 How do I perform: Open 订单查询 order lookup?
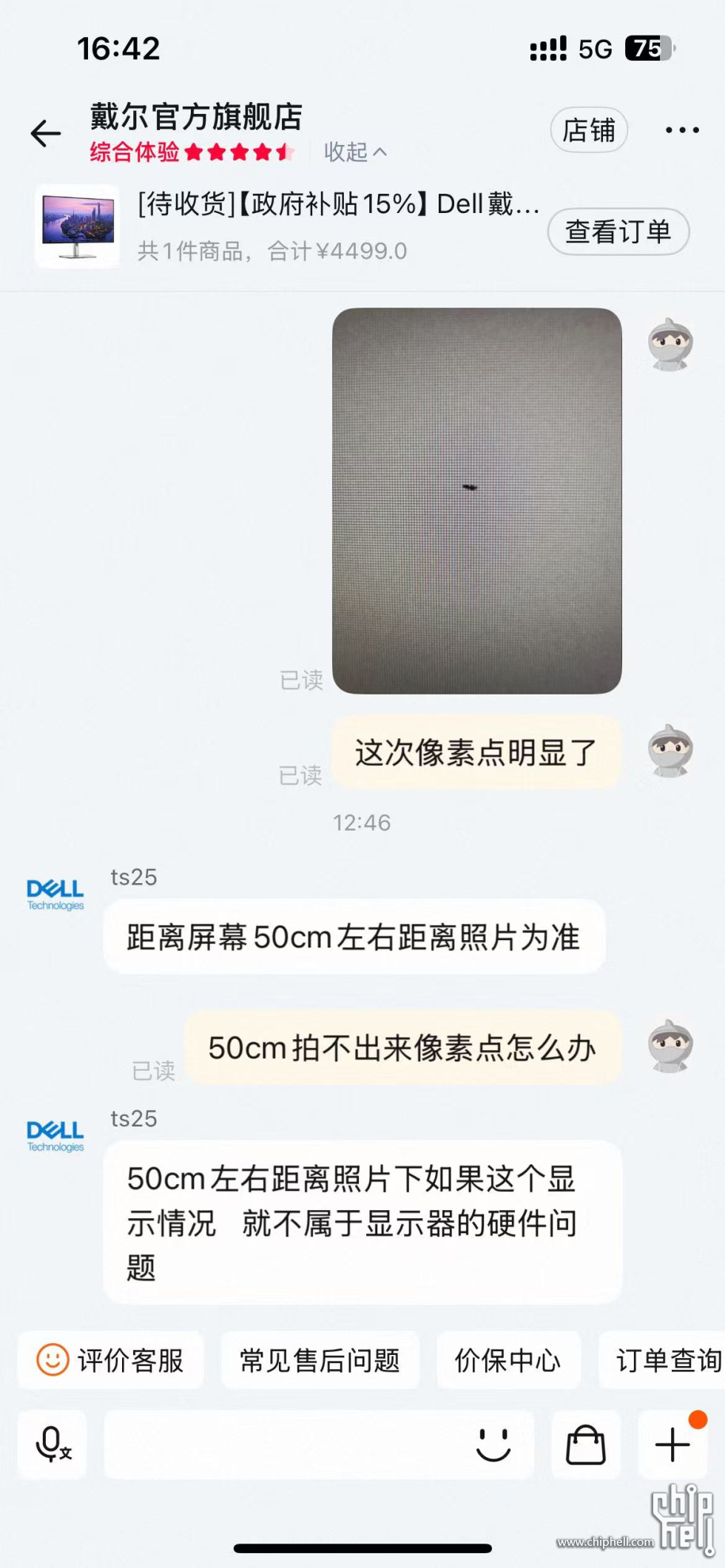[666, 1360]
